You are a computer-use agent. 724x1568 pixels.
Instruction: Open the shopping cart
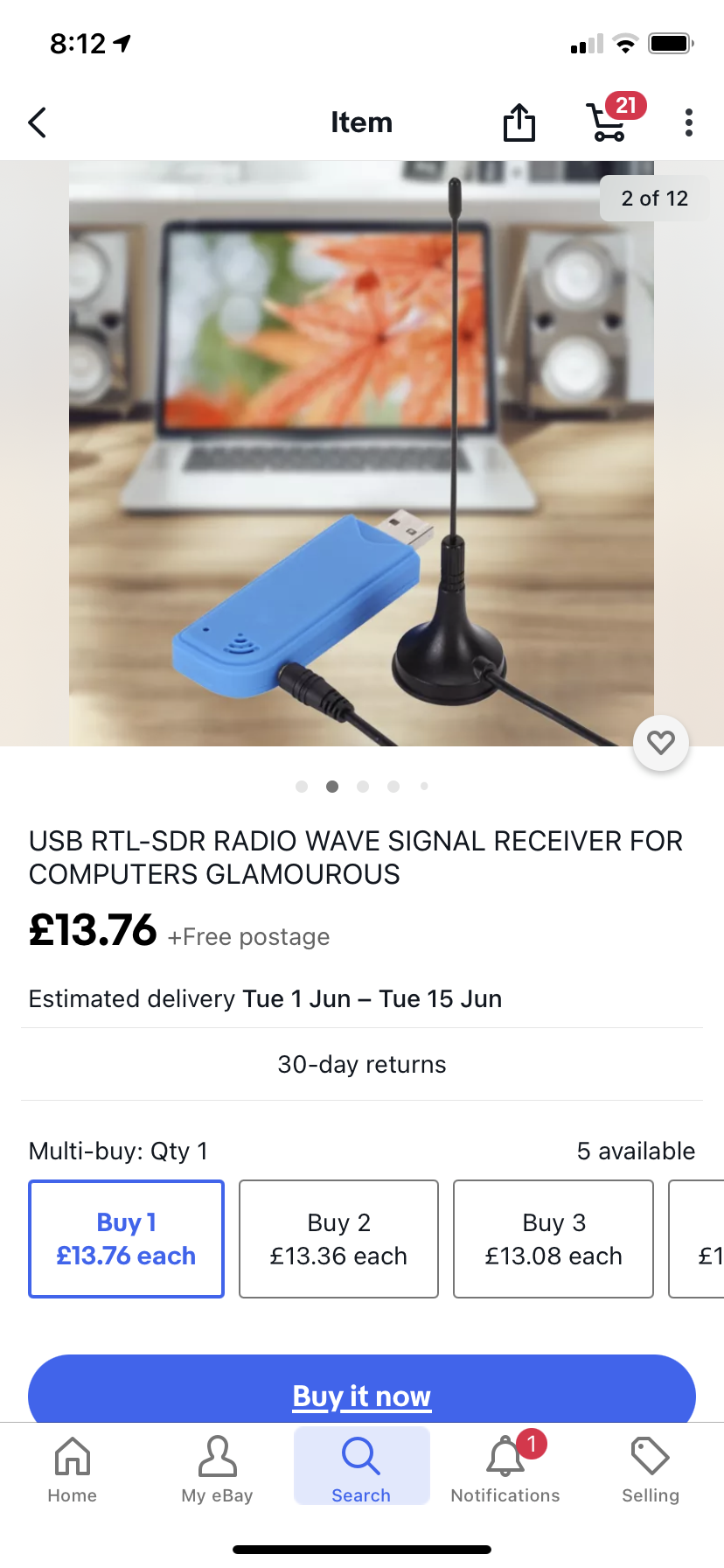609,122
